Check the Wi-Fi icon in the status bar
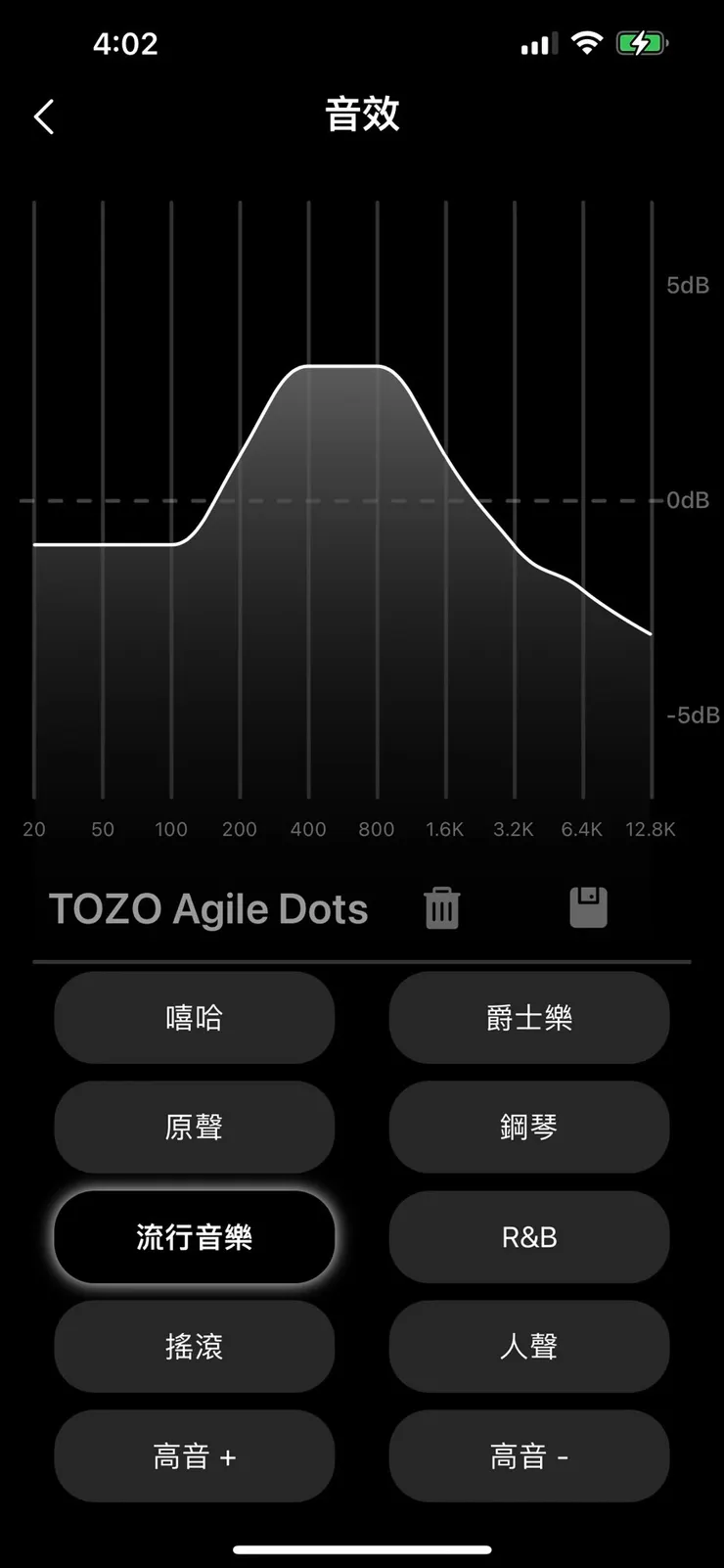This screenshot has width=724, height=1568. click(x=586, y=41)
